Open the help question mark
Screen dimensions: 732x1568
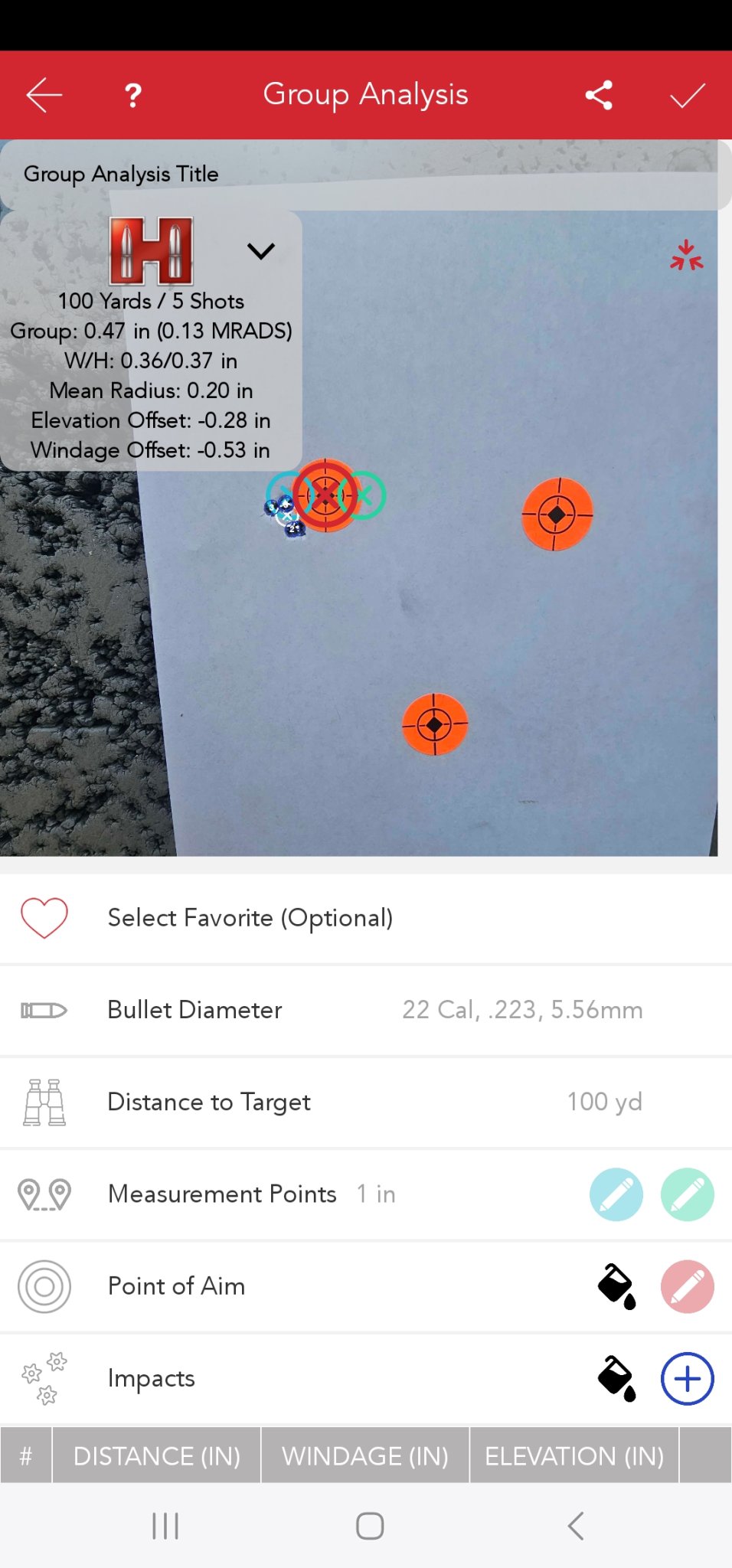point(133,95)
